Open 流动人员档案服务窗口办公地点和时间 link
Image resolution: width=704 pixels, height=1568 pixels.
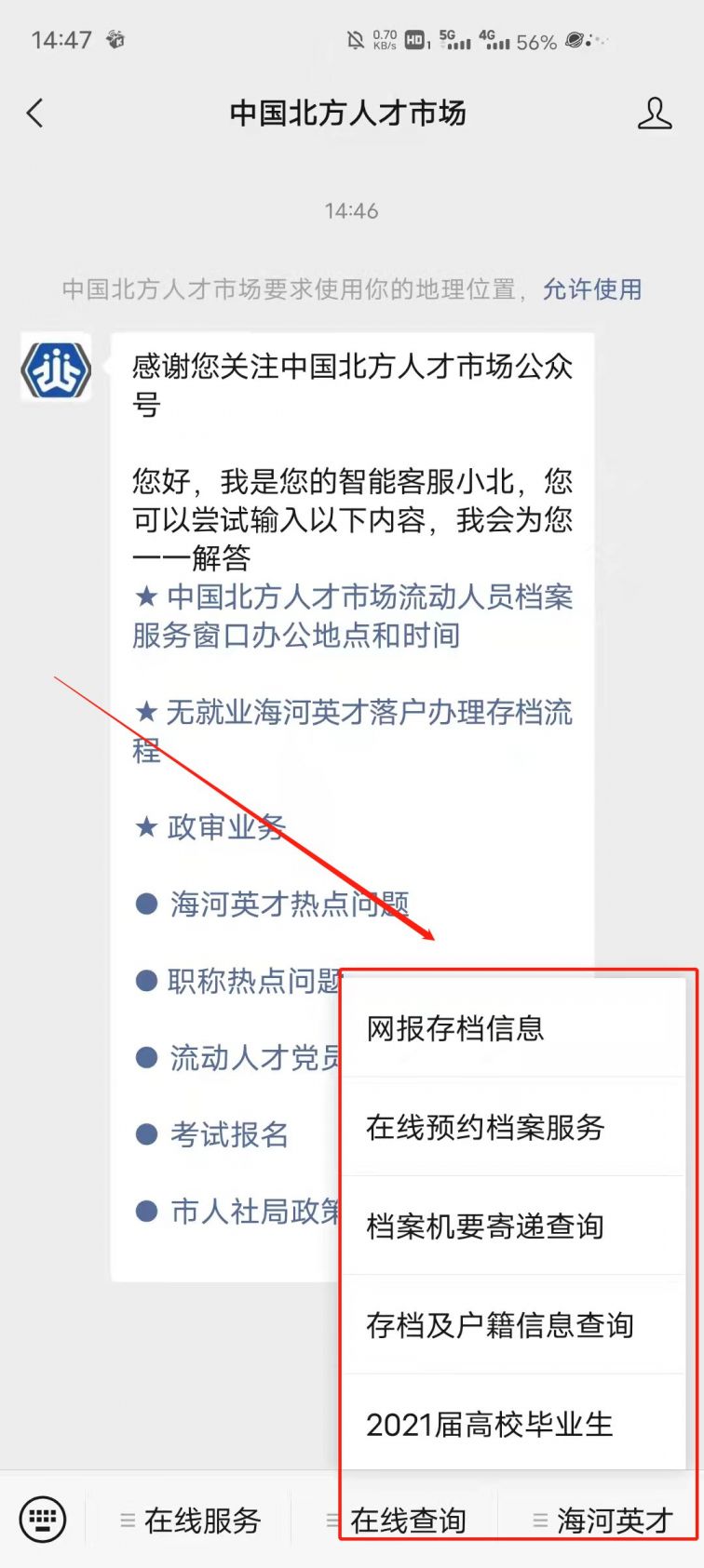pyautogui.click(x=353, y=616)
